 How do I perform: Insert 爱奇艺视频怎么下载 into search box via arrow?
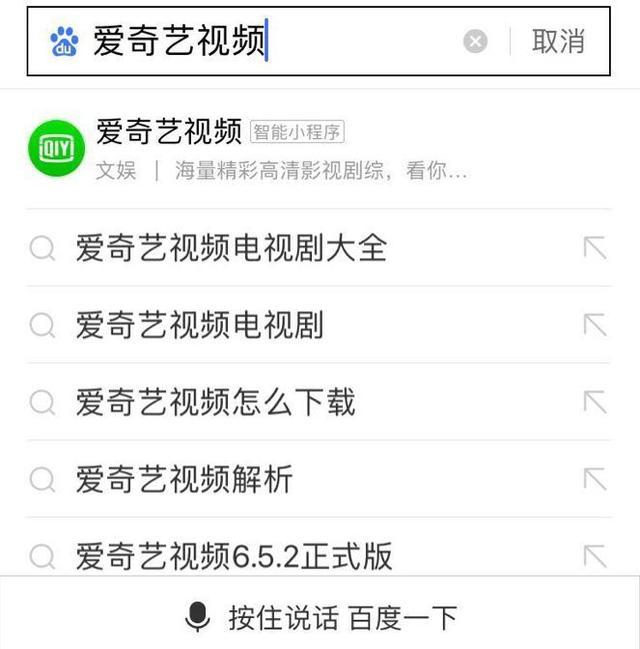595,403
